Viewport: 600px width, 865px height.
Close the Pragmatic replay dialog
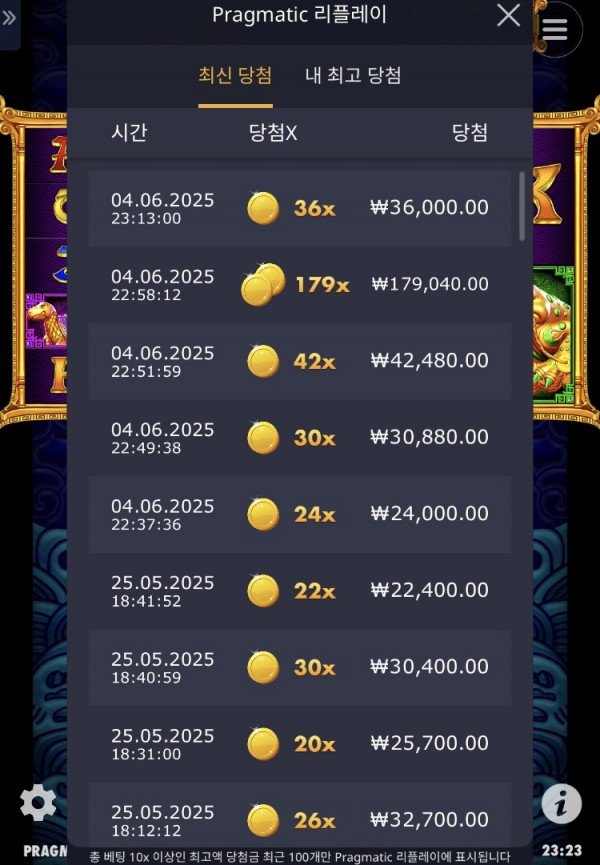point(509,15)
